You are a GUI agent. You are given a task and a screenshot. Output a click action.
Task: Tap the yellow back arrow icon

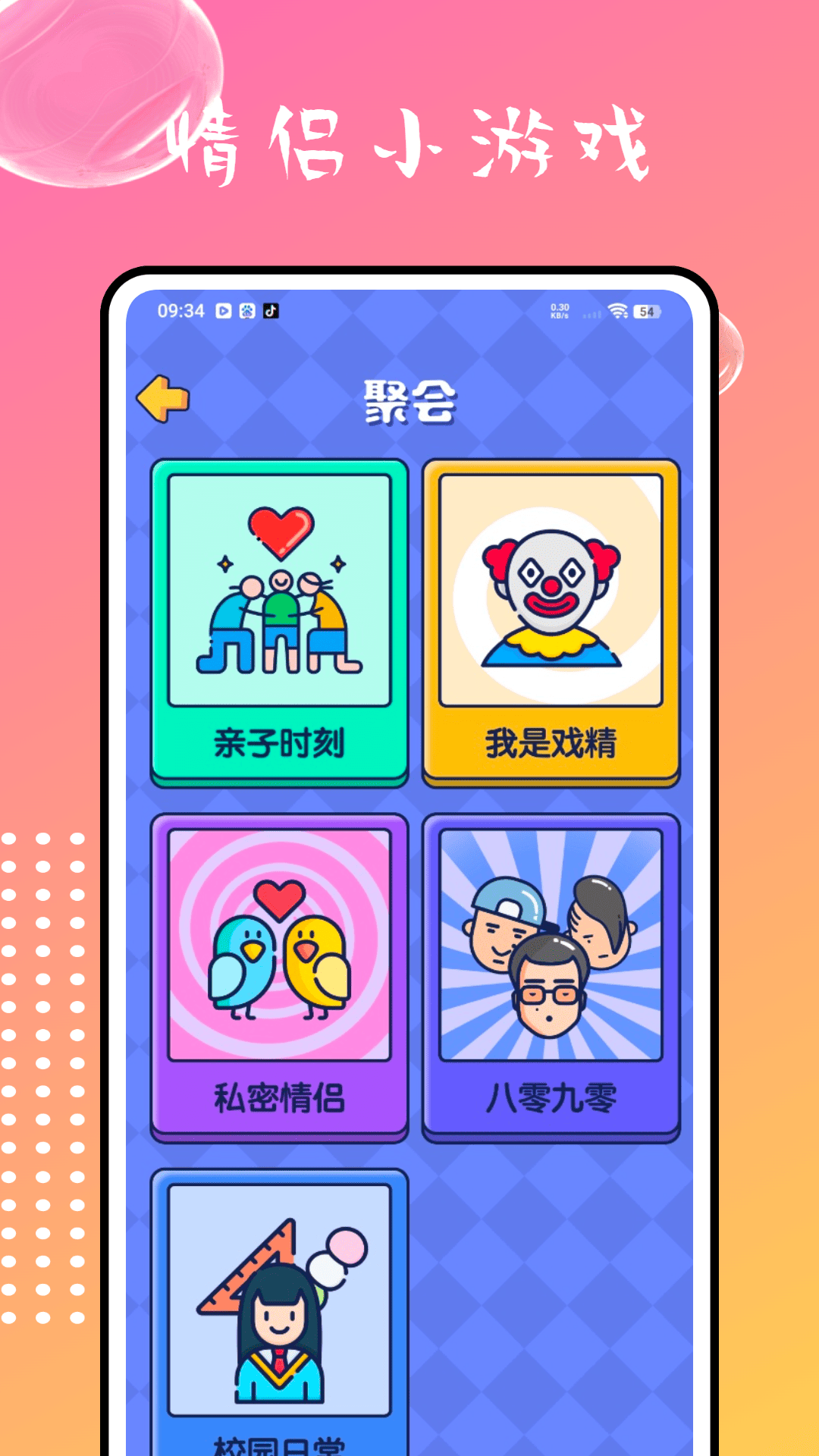[x=162, y=398]
